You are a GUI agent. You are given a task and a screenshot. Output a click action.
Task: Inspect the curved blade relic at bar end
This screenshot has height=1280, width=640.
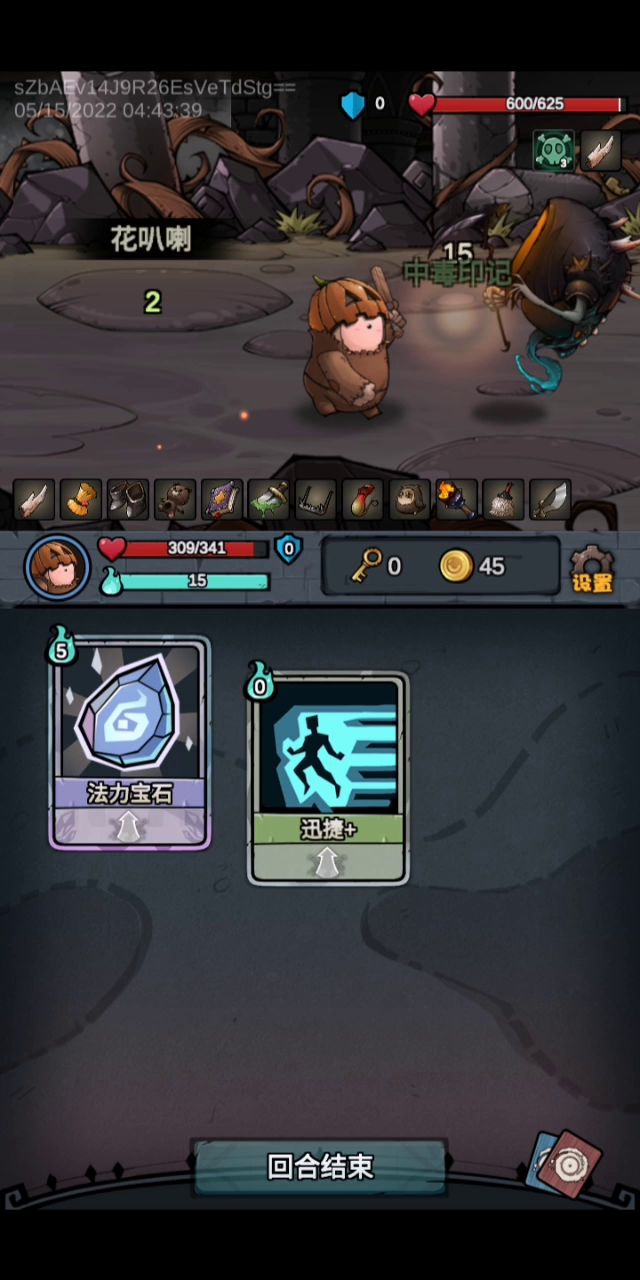coord(550,500)
